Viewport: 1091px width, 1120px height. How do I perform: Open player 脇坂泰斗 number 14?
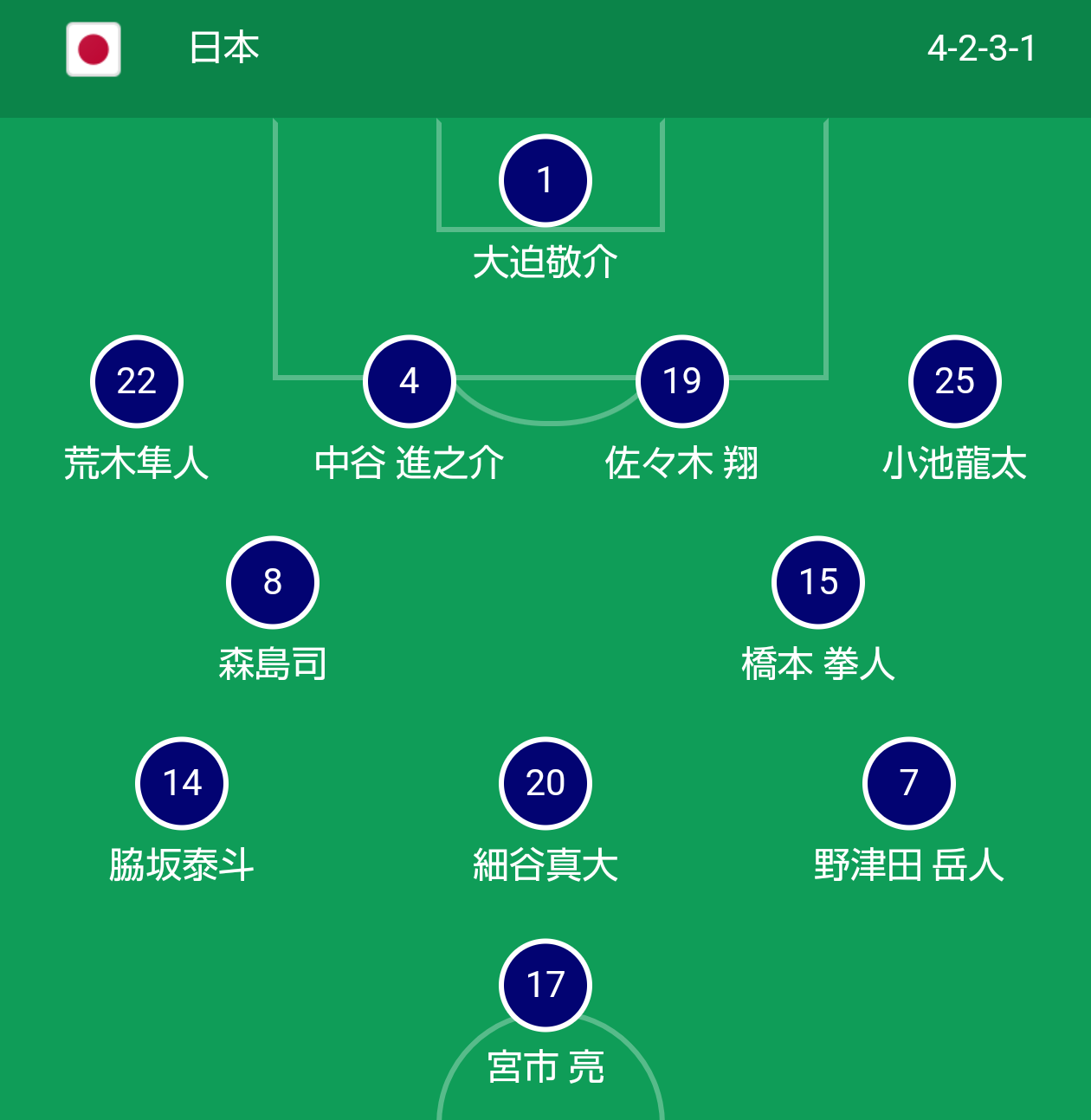point(182,784)
